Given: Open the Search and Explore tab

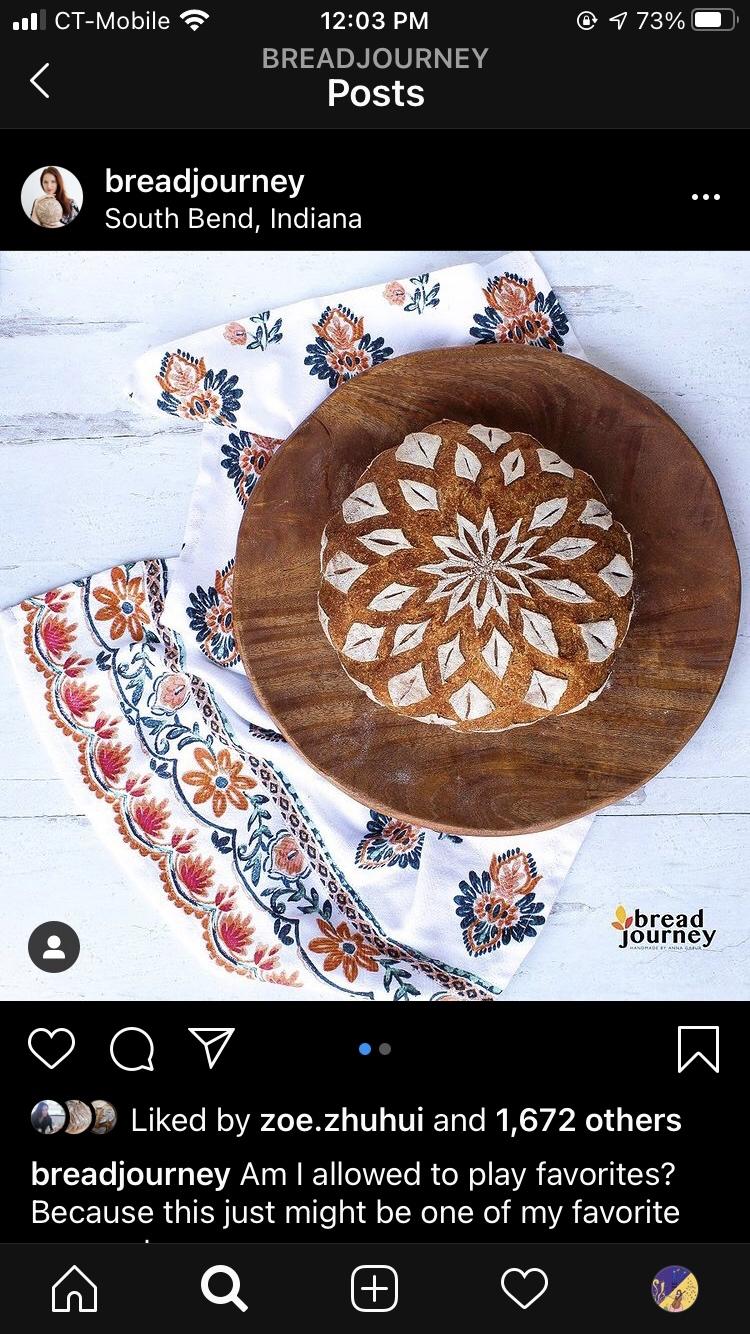Looking at the screenshot, I should point(224,1288).
